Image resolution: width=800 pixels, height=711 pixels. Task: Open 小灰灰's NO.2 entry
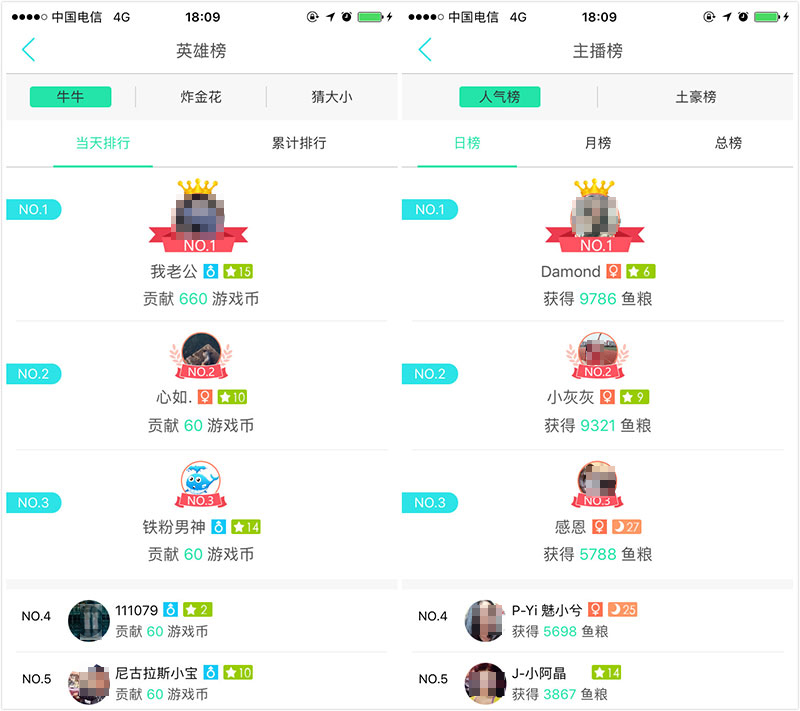point(596,358)
